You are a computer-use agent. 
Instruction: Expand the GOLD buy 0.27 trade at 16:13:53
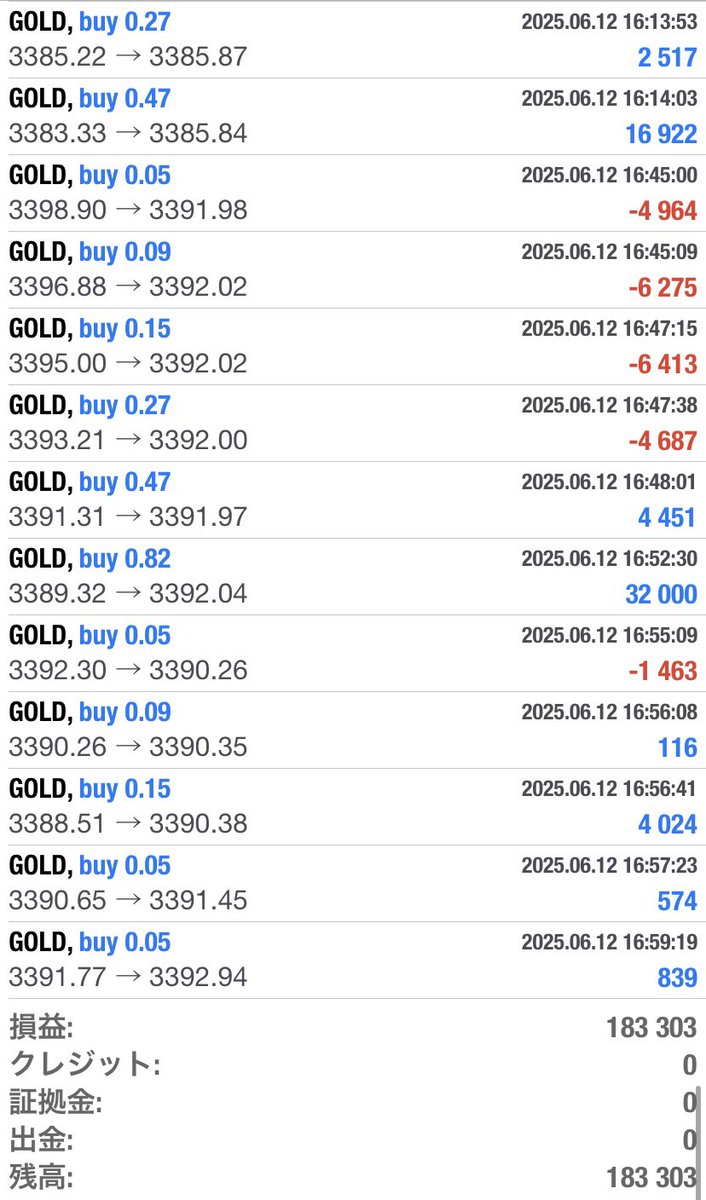353,40
